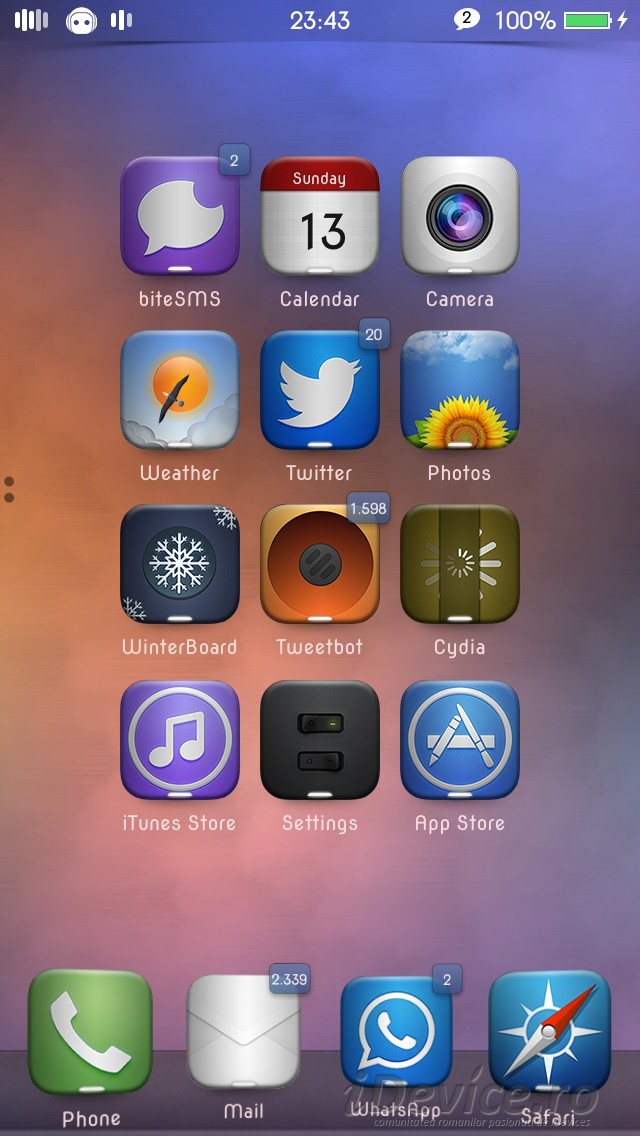Viewport: 640px width, 1136px height.
Task: Open the iTunes Store
Action: [180, 740]
